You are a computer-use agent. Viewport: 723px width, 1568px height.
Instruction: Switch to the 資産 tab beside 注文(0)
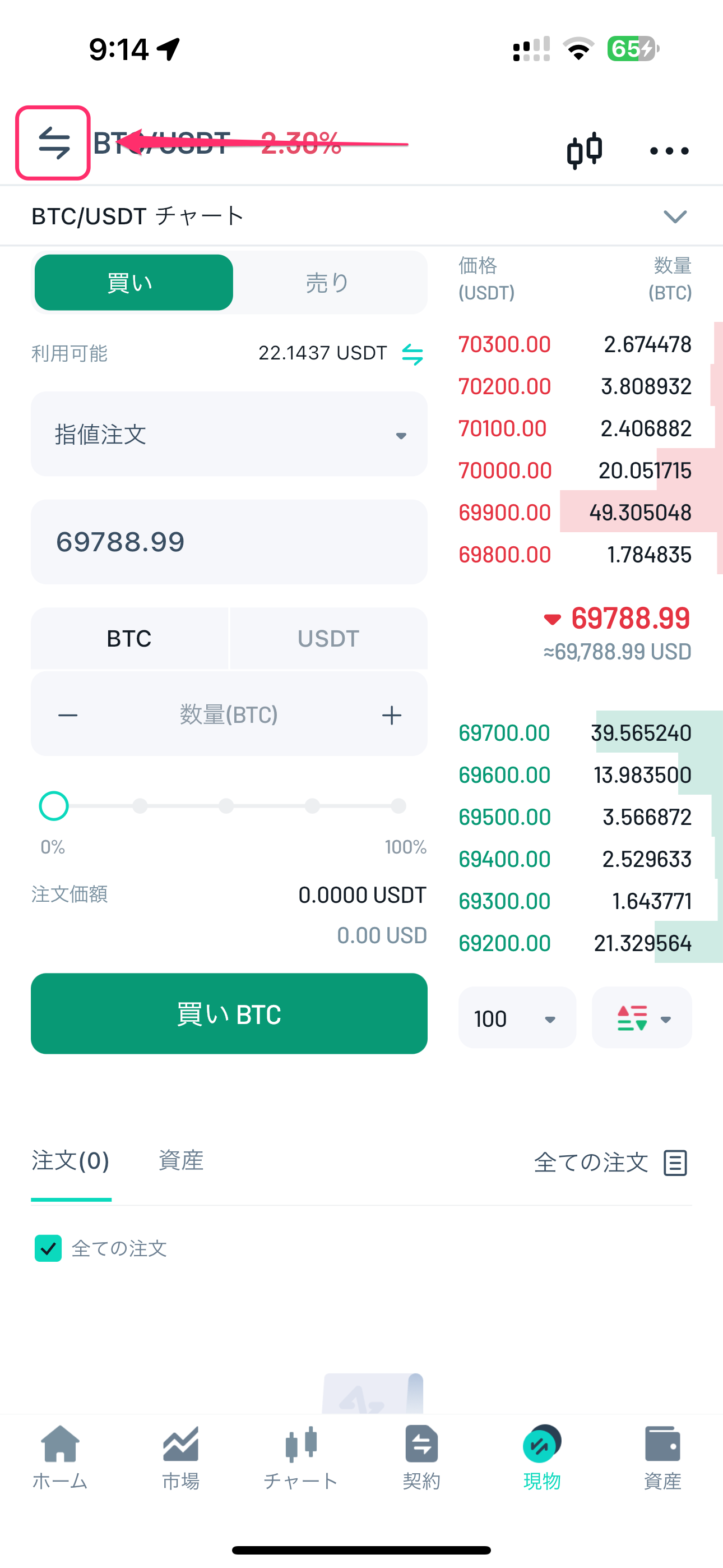pos(180,1161)
